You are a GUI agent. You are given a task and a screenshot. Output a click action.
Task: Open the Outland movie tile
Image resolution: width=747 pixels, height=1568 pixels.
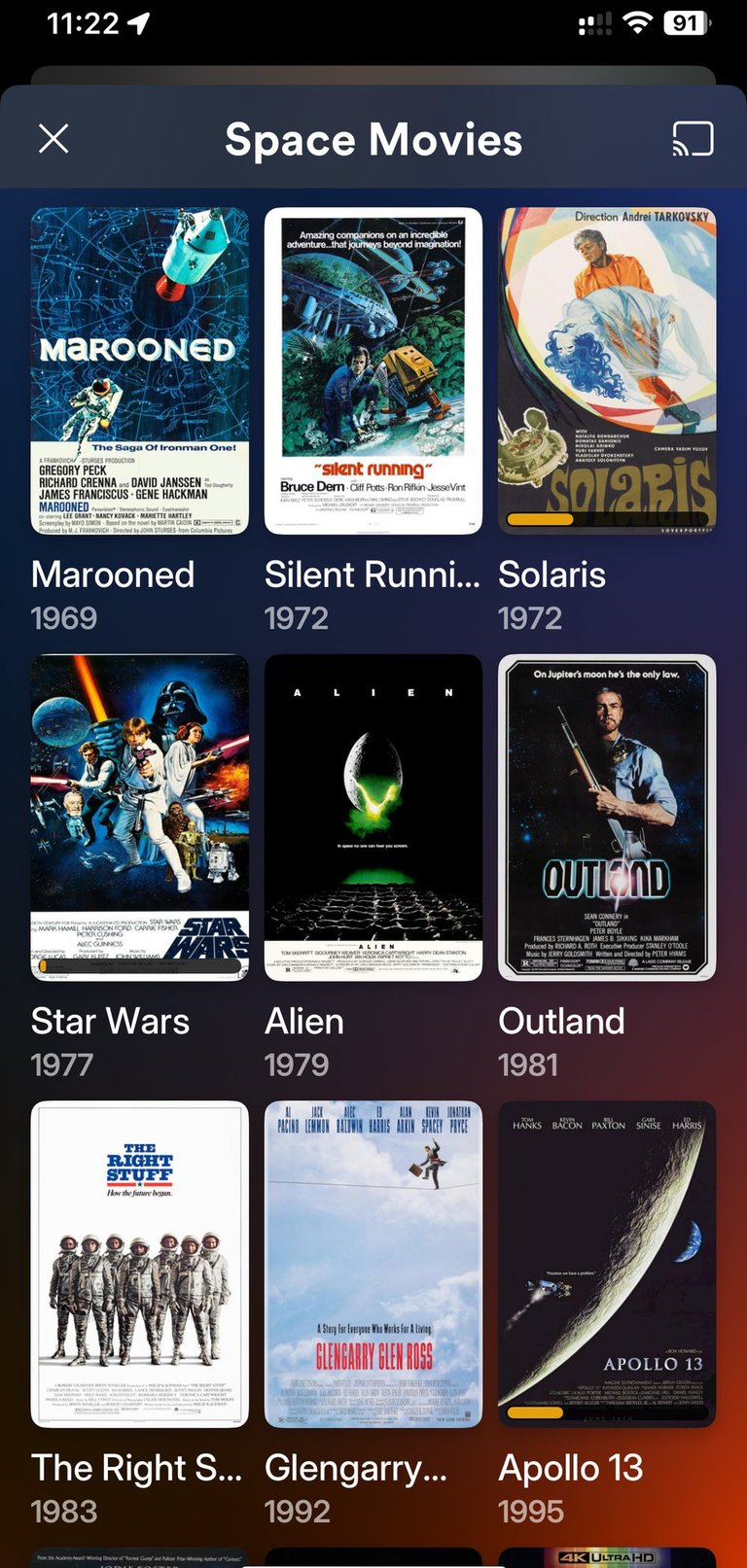click(x=607, y=818)
